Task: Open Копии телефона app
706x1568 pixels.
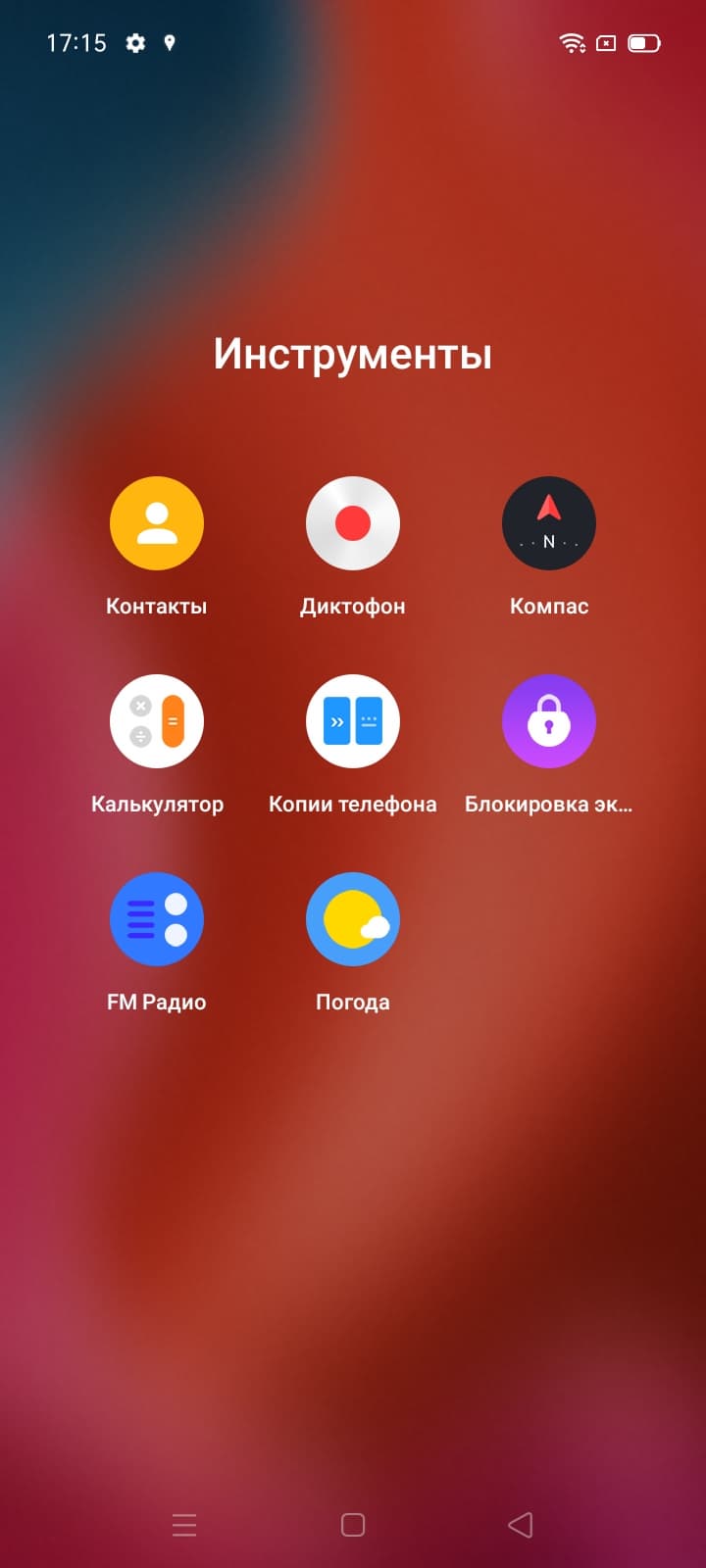Action: pyautogui.click(x=353, y=721)
